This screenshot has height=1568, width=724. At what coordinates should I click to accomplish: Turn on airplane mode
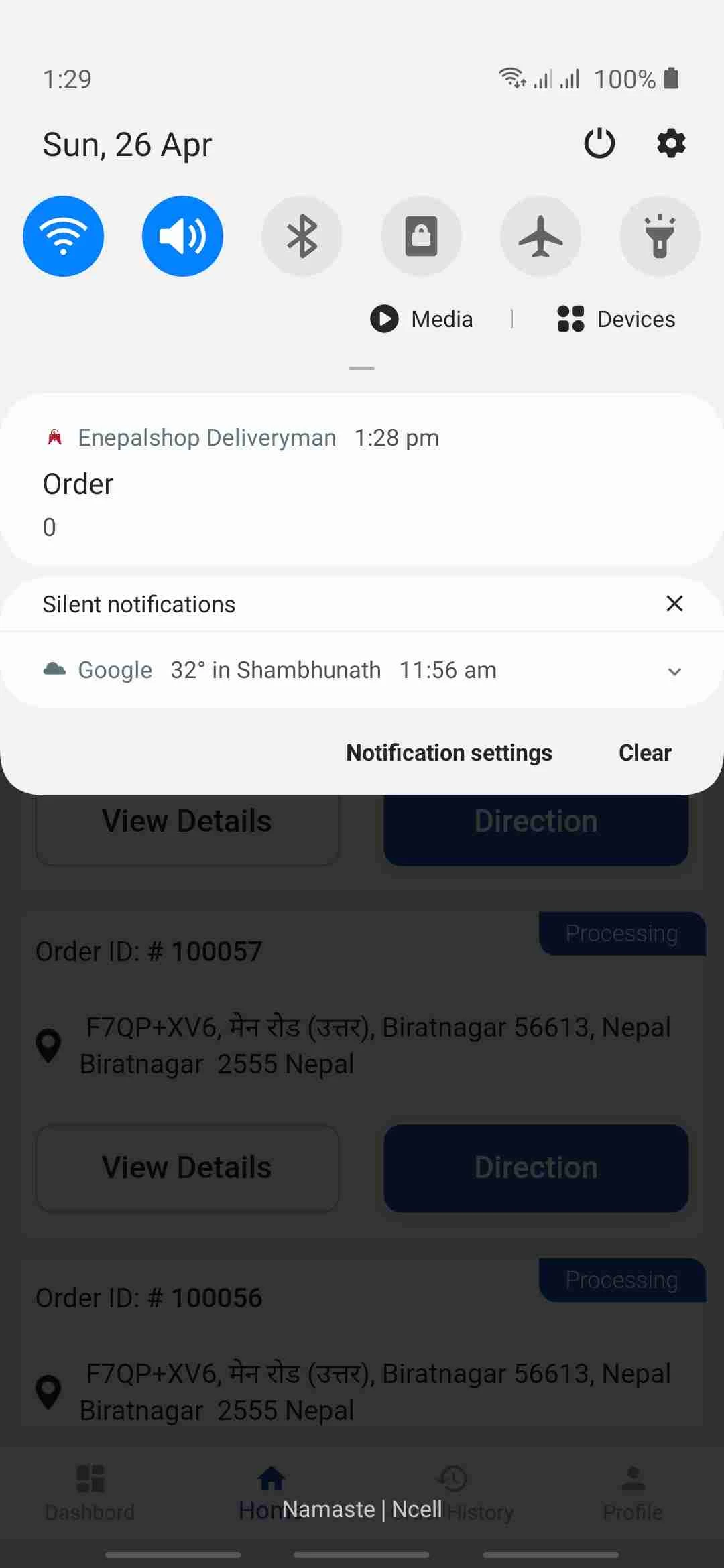(x=540, y=236)
